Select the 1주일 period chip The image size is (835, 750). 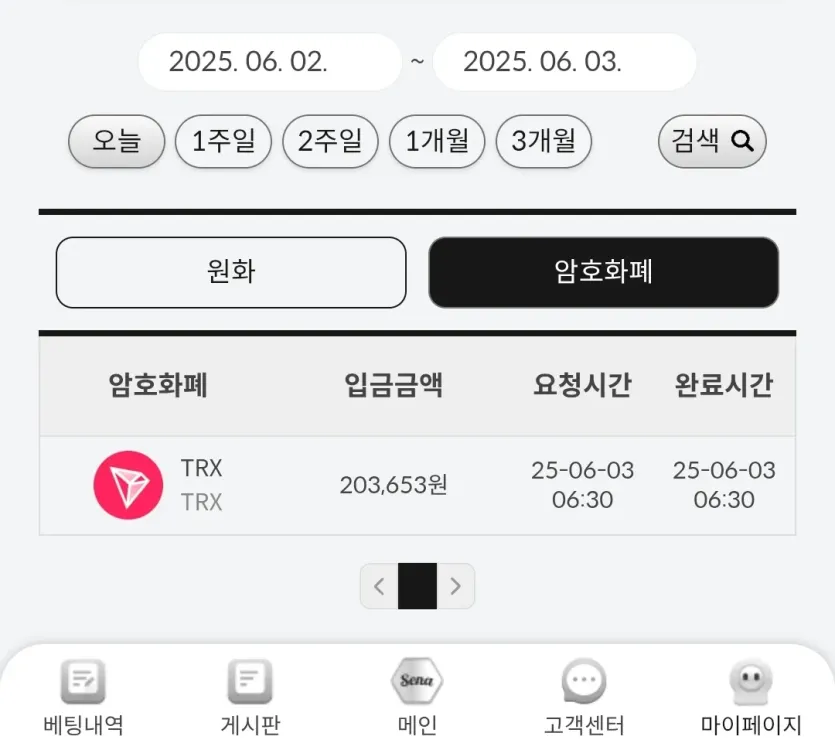pos(223,141)
